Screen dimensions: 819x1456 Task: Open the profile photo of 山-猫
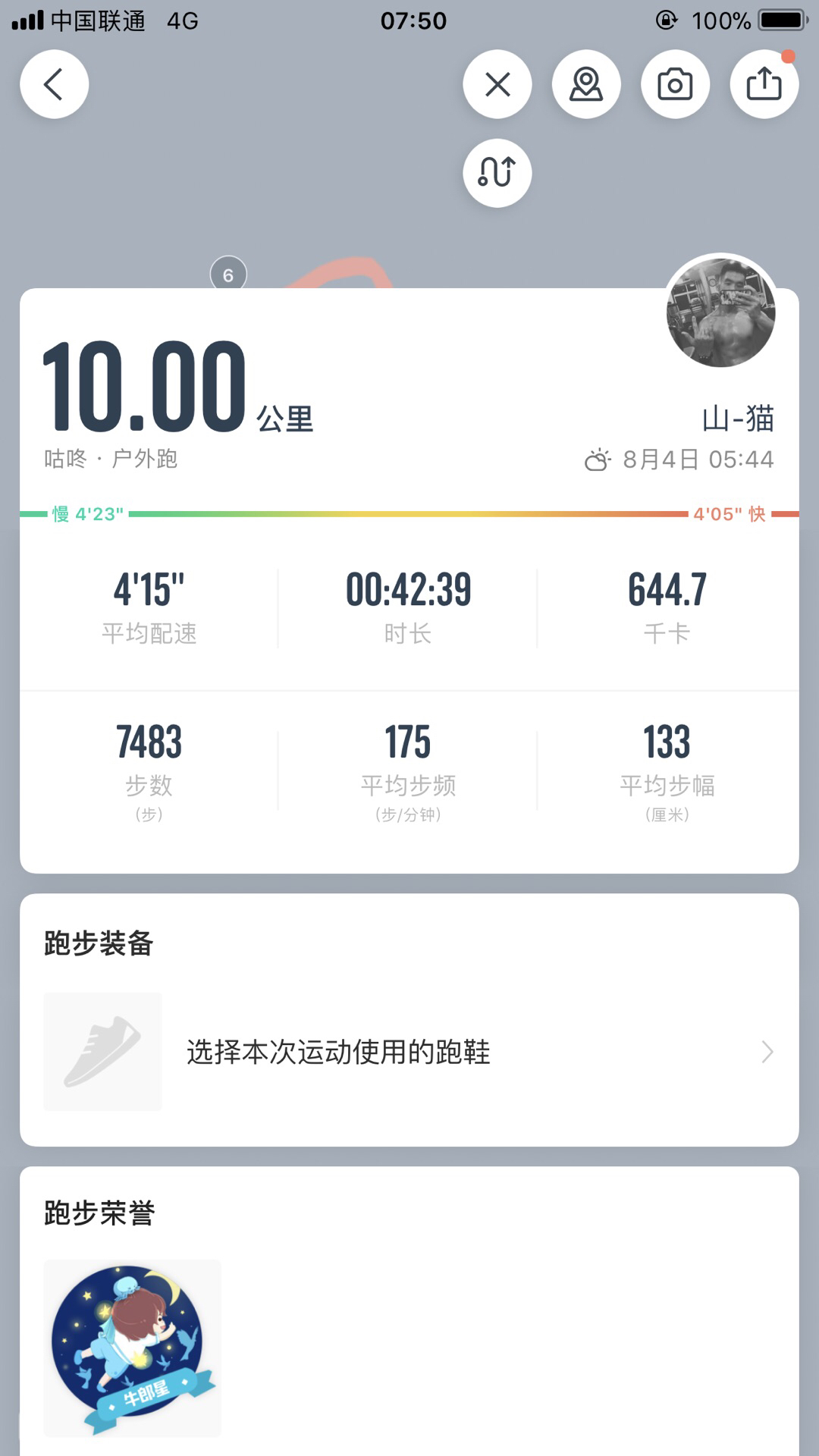tap(720, 312)
